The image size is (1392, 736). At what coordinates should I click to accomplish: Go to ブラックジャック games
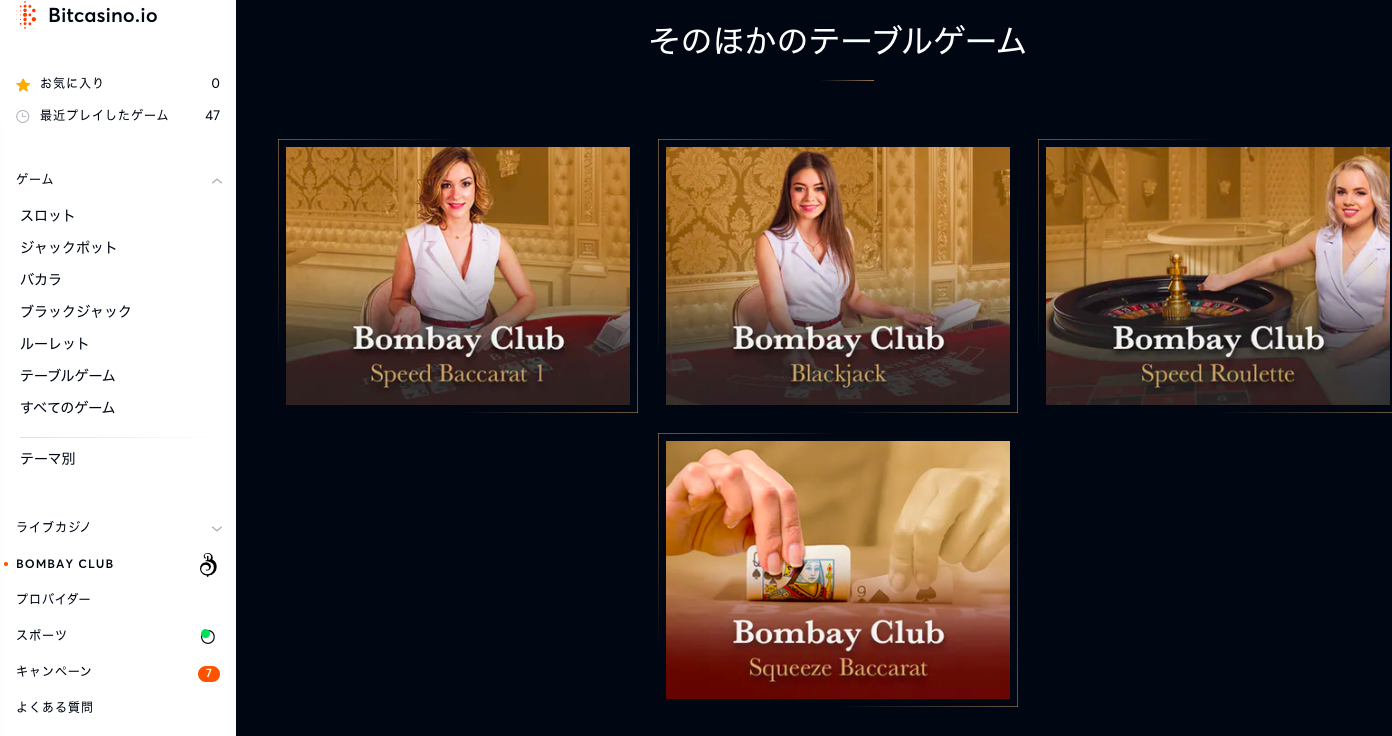click(x=76, y=312)
